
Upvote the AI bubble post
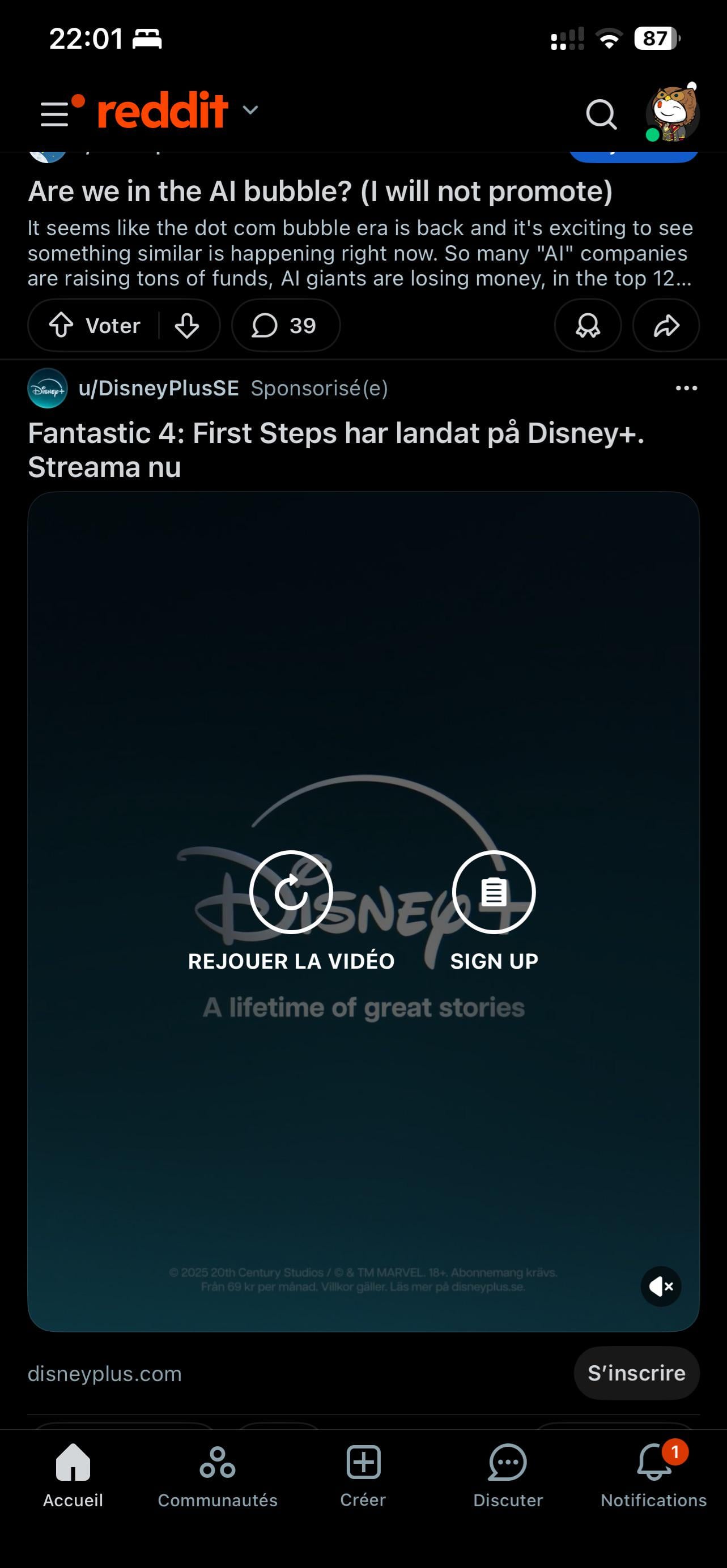[62, 325]
